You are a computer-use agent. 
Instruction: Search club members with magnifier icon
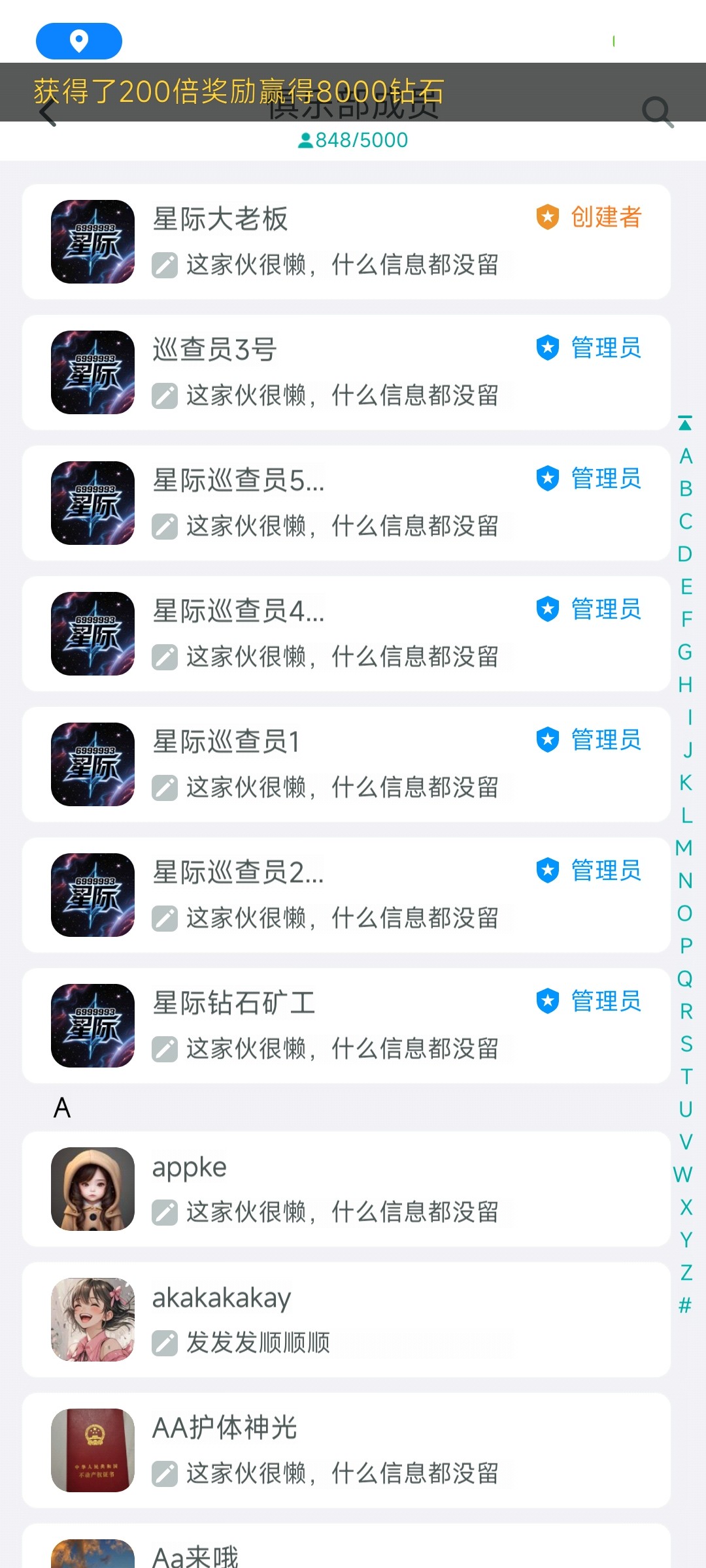(x=657, y=112)
